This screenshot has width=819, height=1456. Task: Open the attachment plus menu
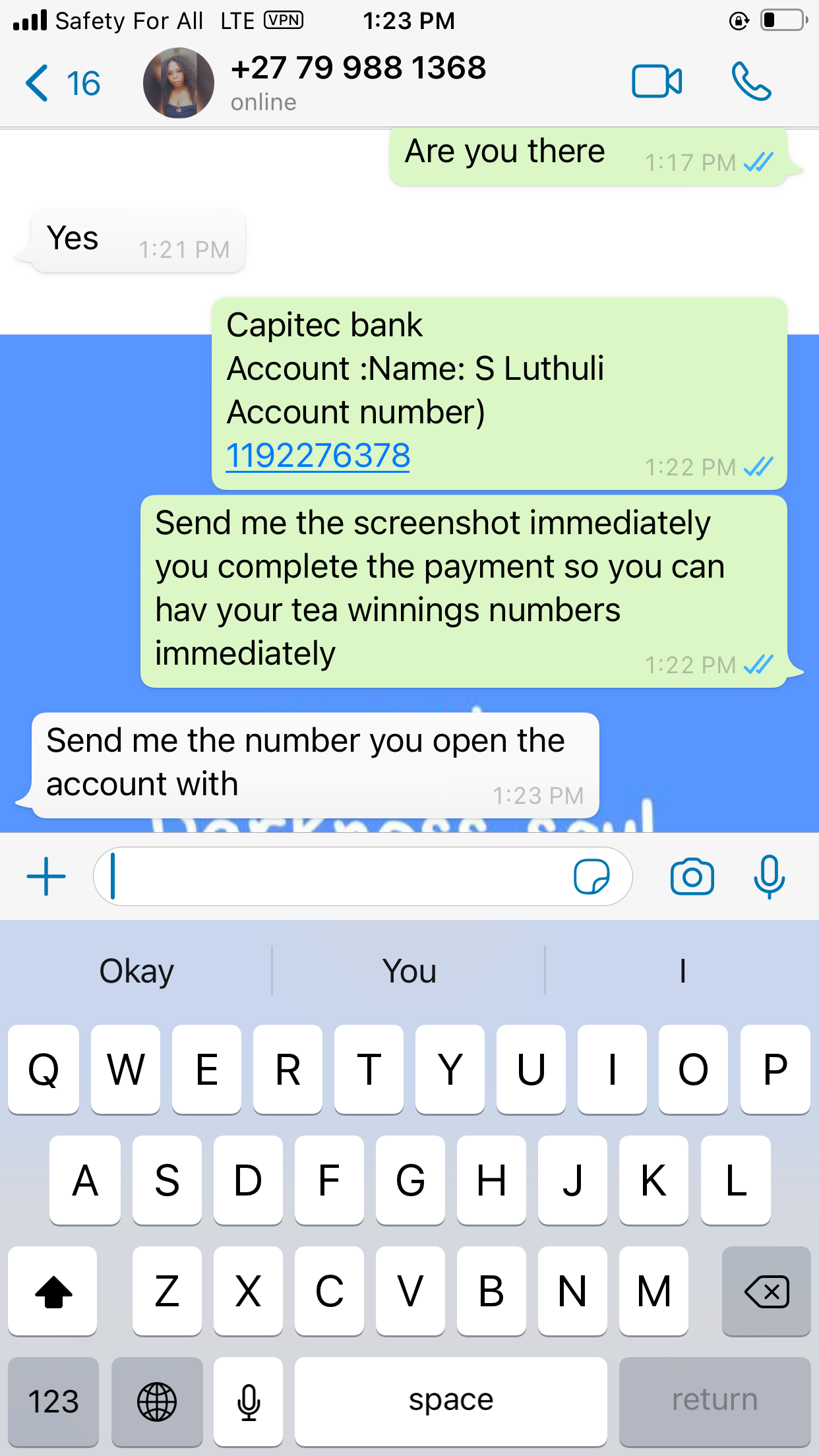point(46,876)
